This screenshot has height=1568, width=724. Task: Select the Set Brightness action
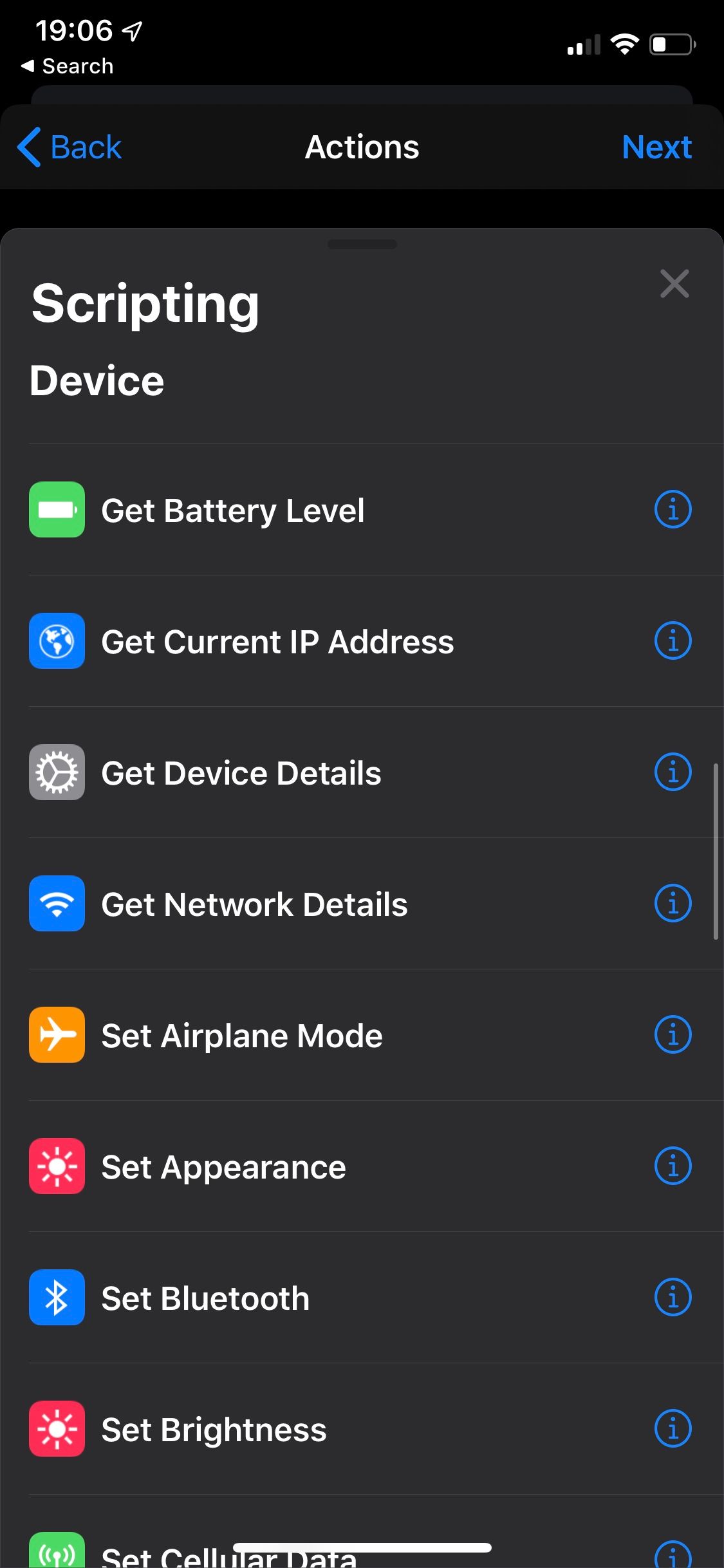pyautogui.click(x=362, y=1429)
